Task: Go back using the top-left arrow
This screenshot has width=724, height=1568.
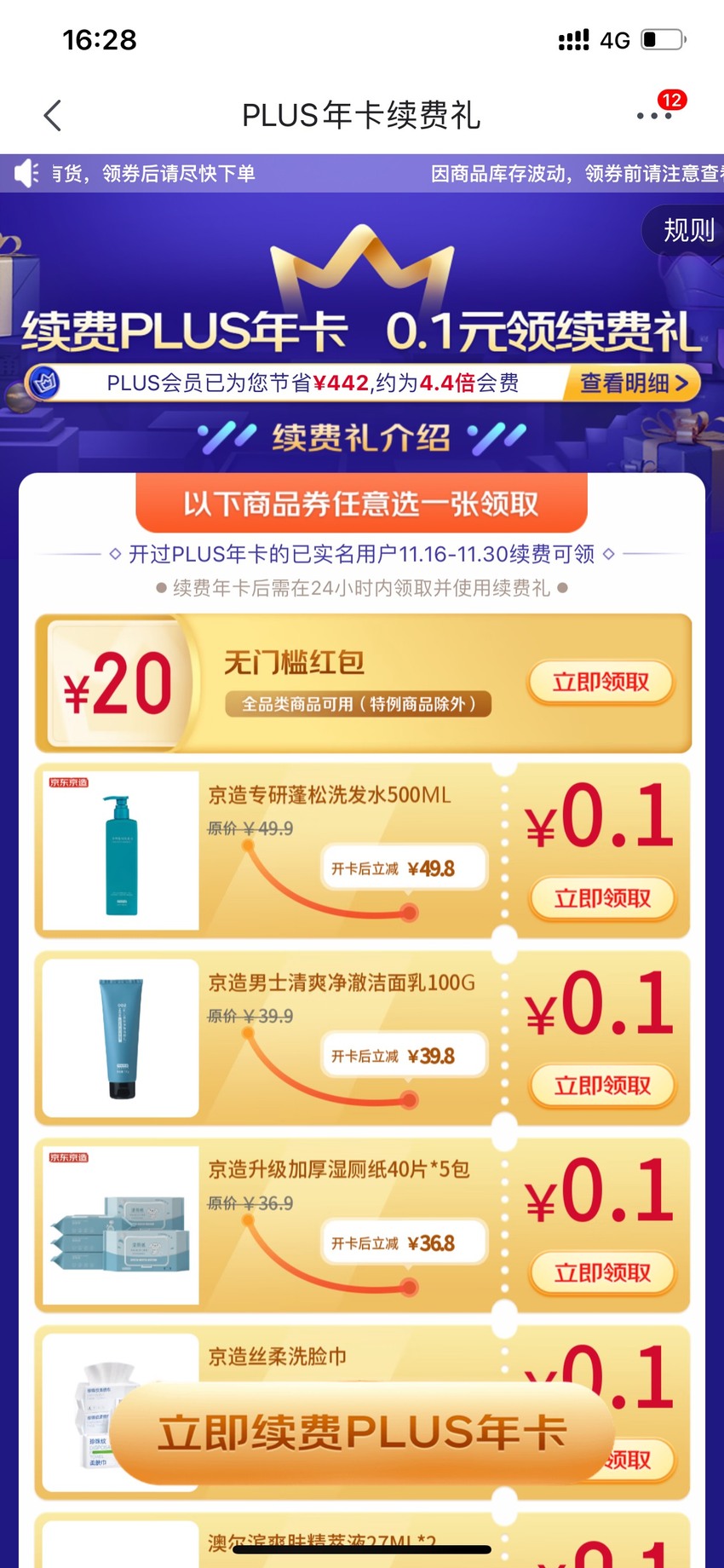Action: [53, 116]
